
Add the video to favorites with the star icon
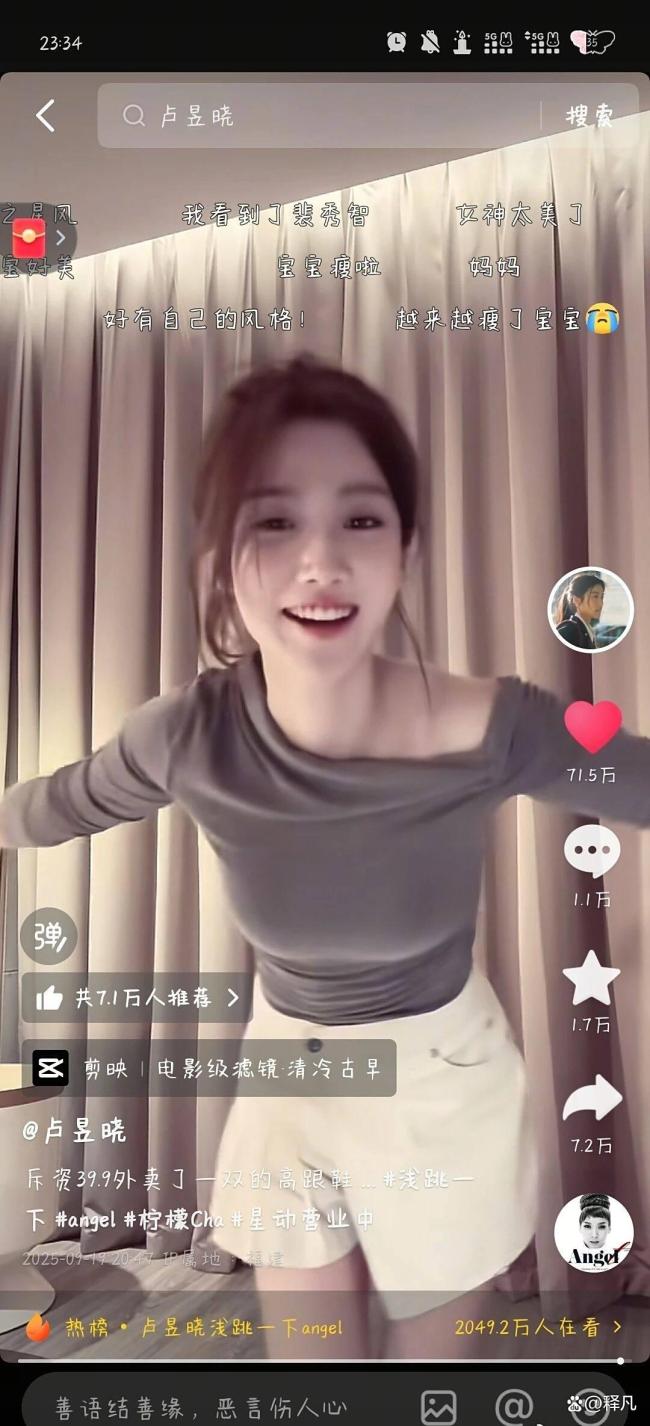592,980
